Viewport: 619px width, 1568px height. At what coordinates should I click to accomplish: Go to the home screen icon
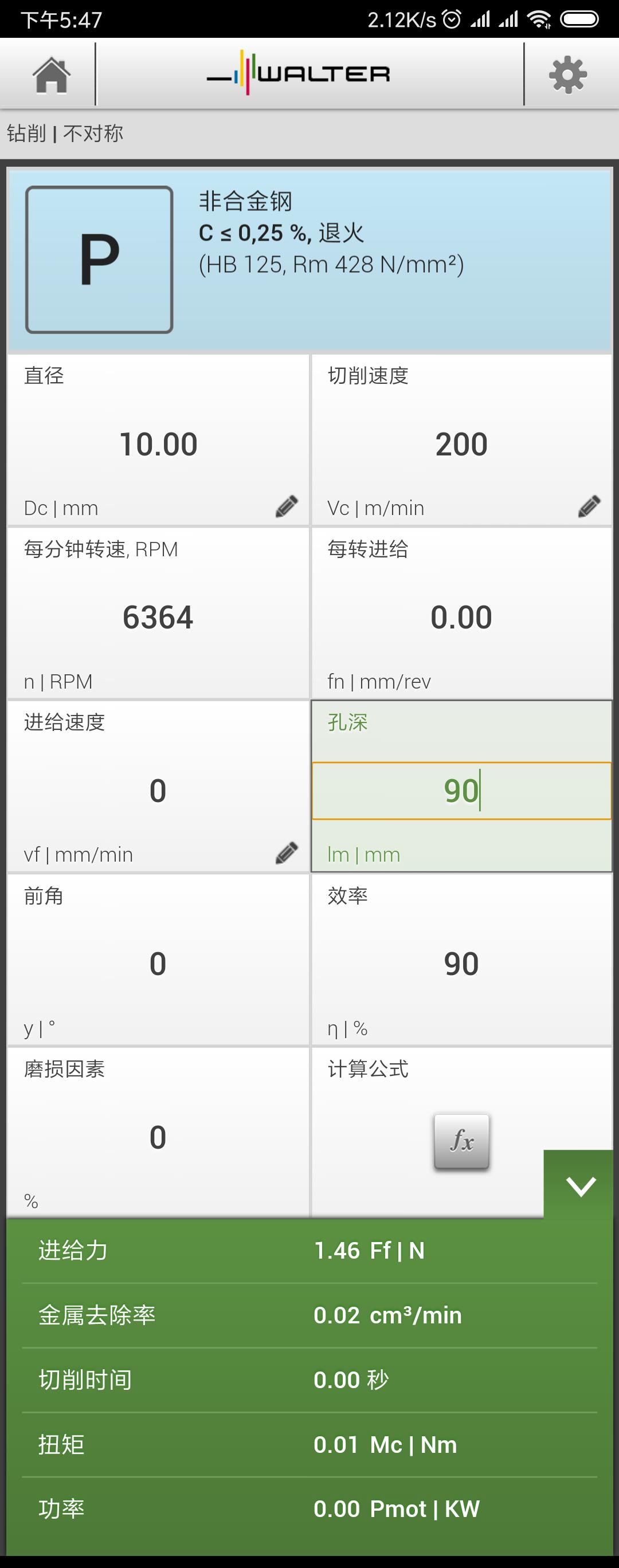(x=51, y=74)
